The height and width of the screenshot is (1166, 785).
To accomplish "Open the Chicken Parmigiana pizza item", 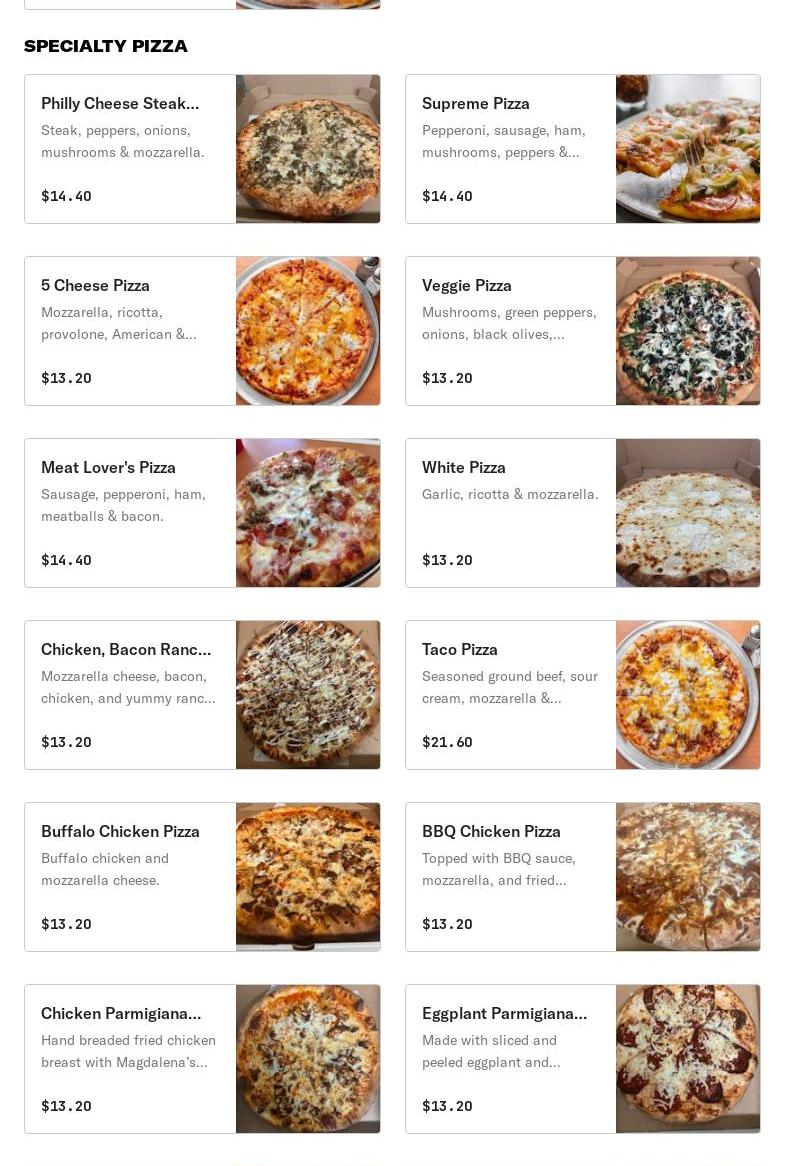I will pyautogui.click(x=202, y=1059).
